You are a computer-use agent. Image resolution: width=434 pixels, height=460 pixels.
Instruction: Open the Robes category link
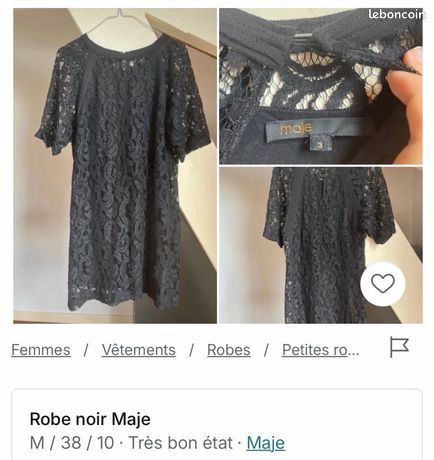[229, 350]
